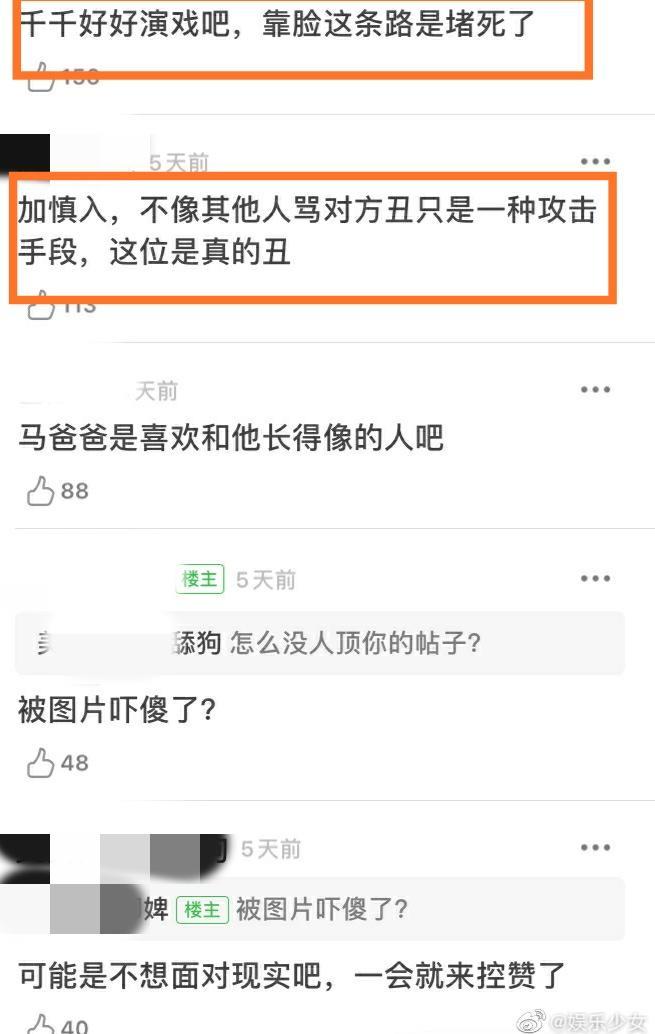Open more options for the 可能是不想面对现实吧 comment
655x1034 pixels.
click(x=595, y=848)
